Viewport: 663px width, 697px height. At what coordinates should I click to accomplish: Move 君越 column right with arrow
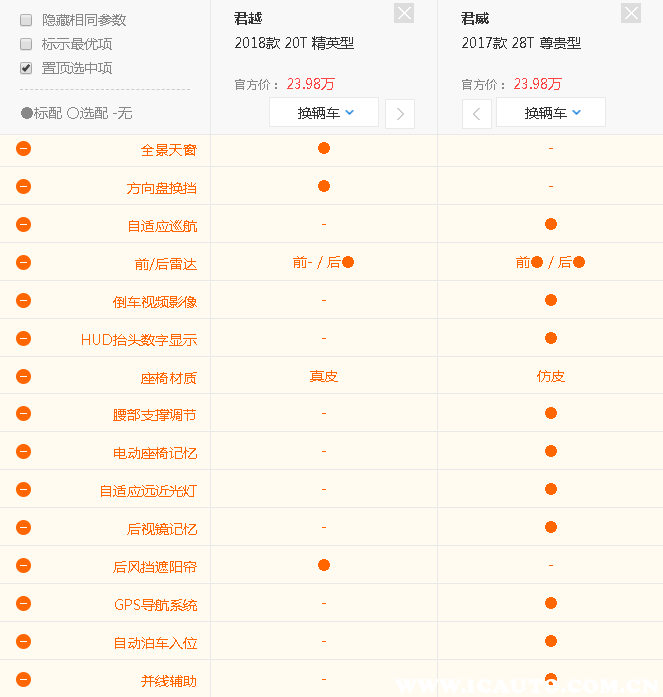pos(400,114)
